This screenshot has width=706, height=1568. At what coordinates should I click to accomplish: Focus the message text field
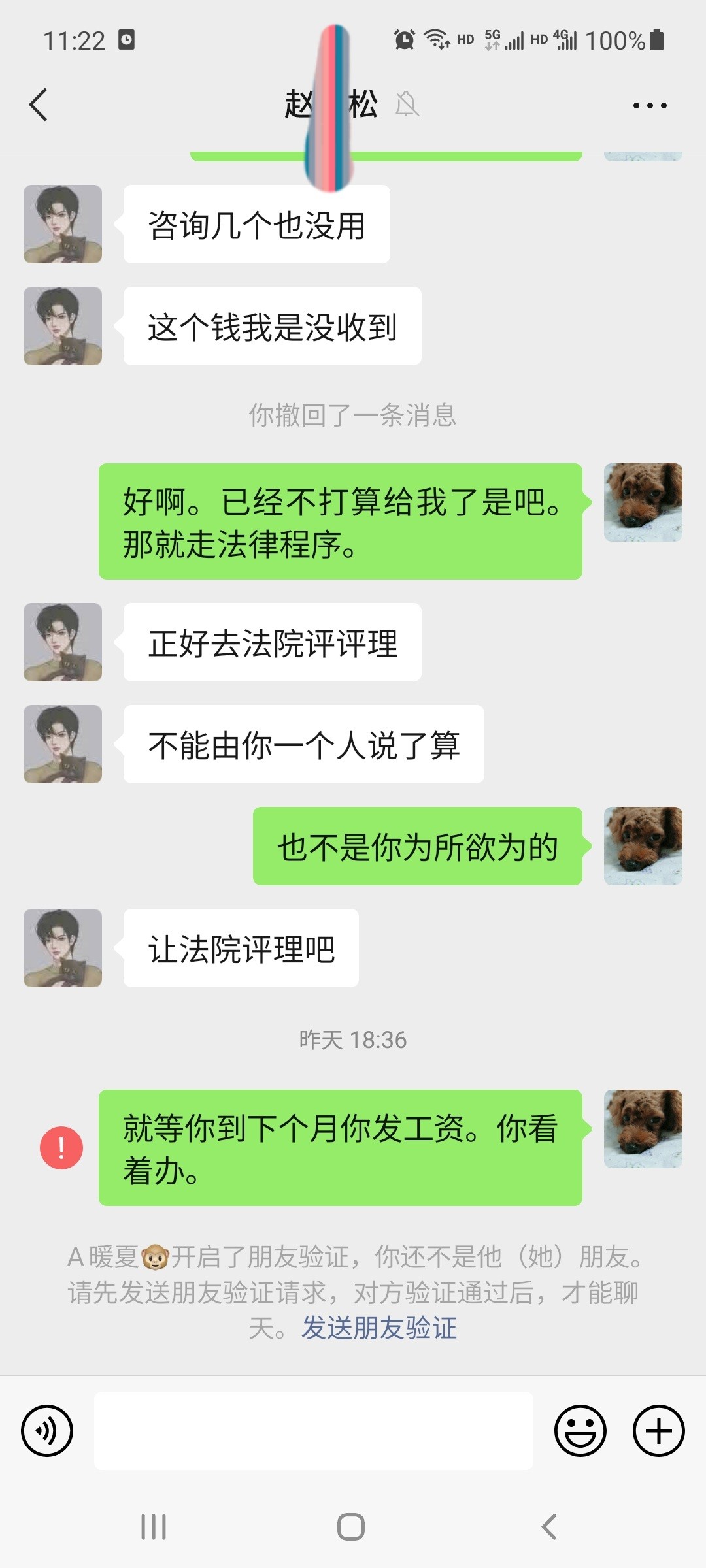pos(314,1431)
